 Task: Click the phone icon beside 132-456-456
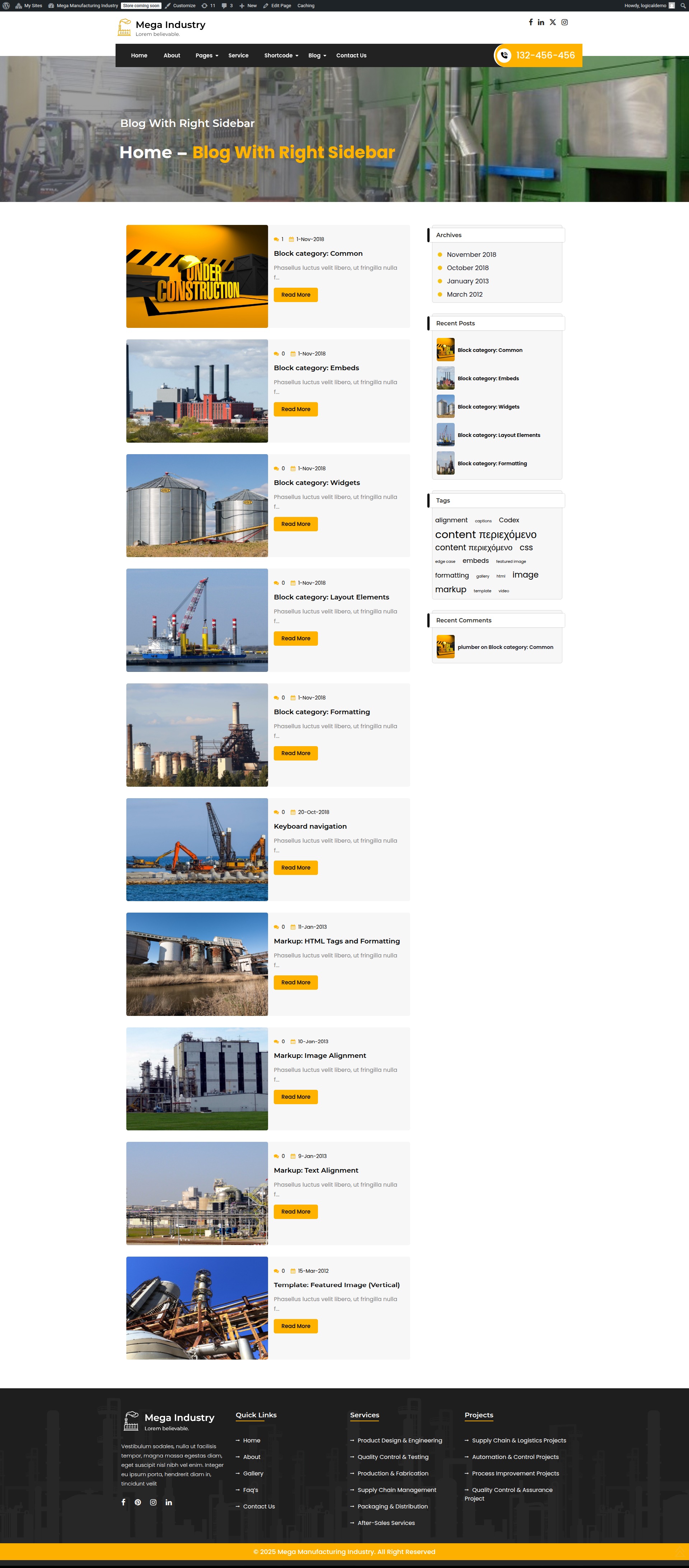[x=503, y=55]
